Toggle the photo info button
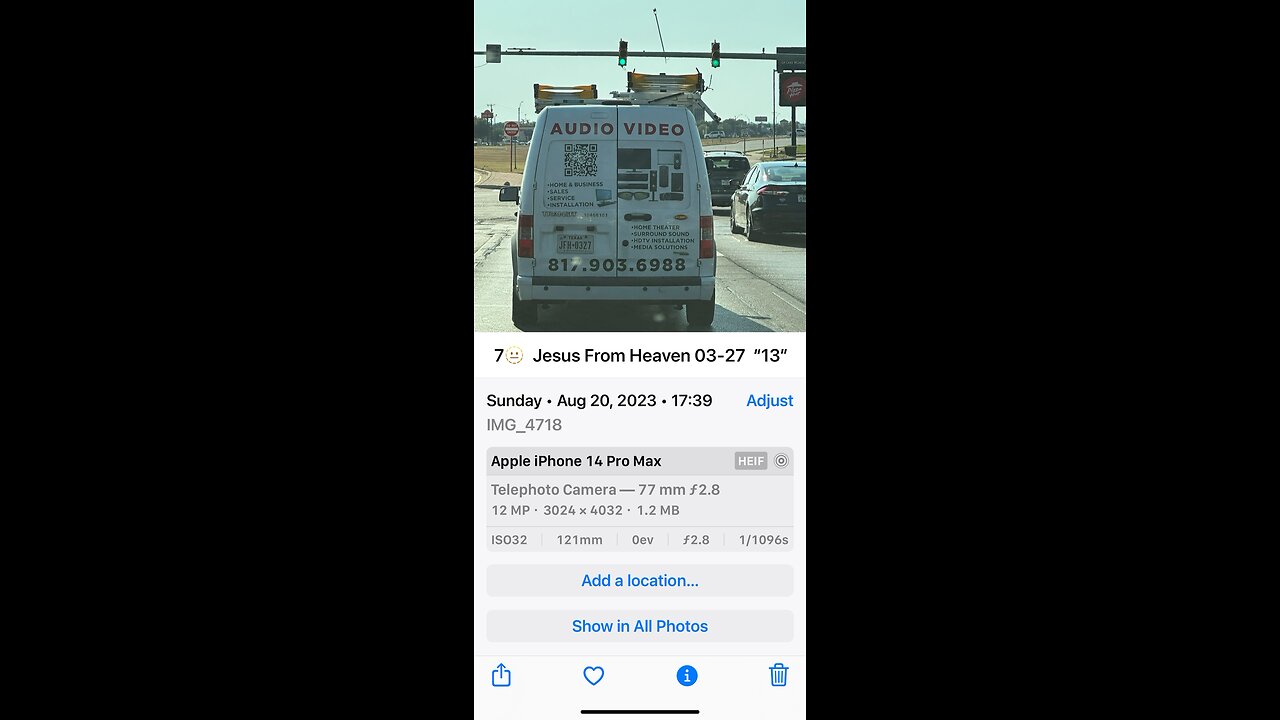Screen dimensions: 1280x720 click(687, 676)
